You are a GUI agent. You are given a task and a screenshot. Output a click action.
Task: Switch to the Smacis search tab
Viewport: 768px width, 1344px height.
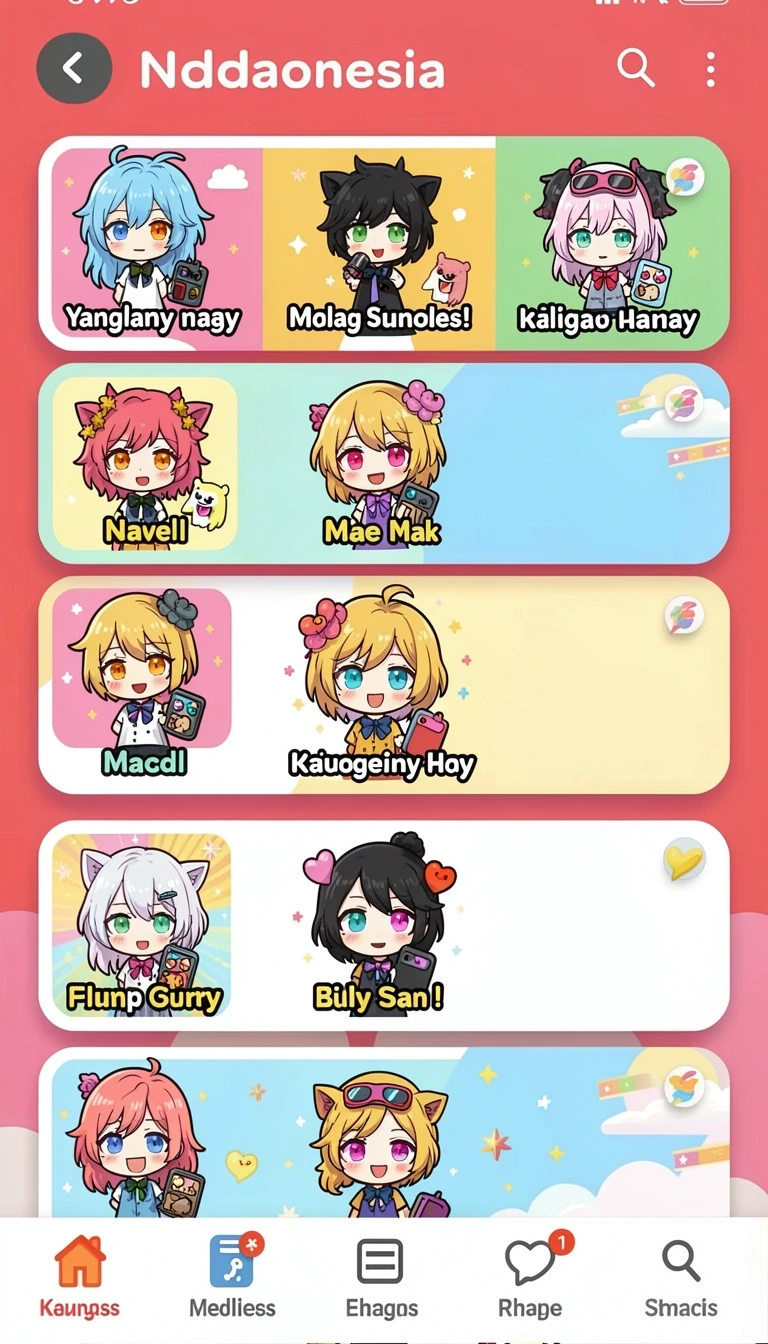(x=681, y=1277)
